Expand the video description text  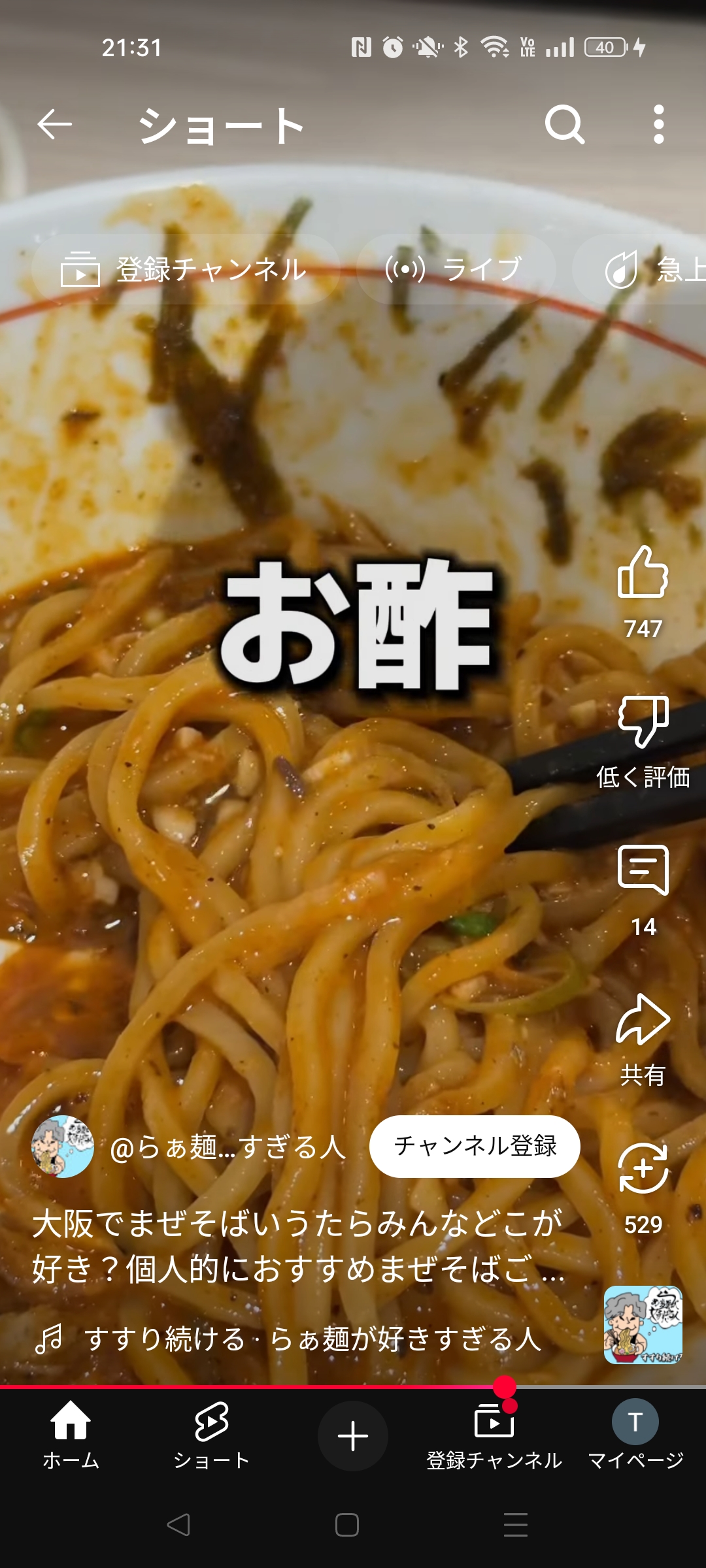tap(297, 1245)
